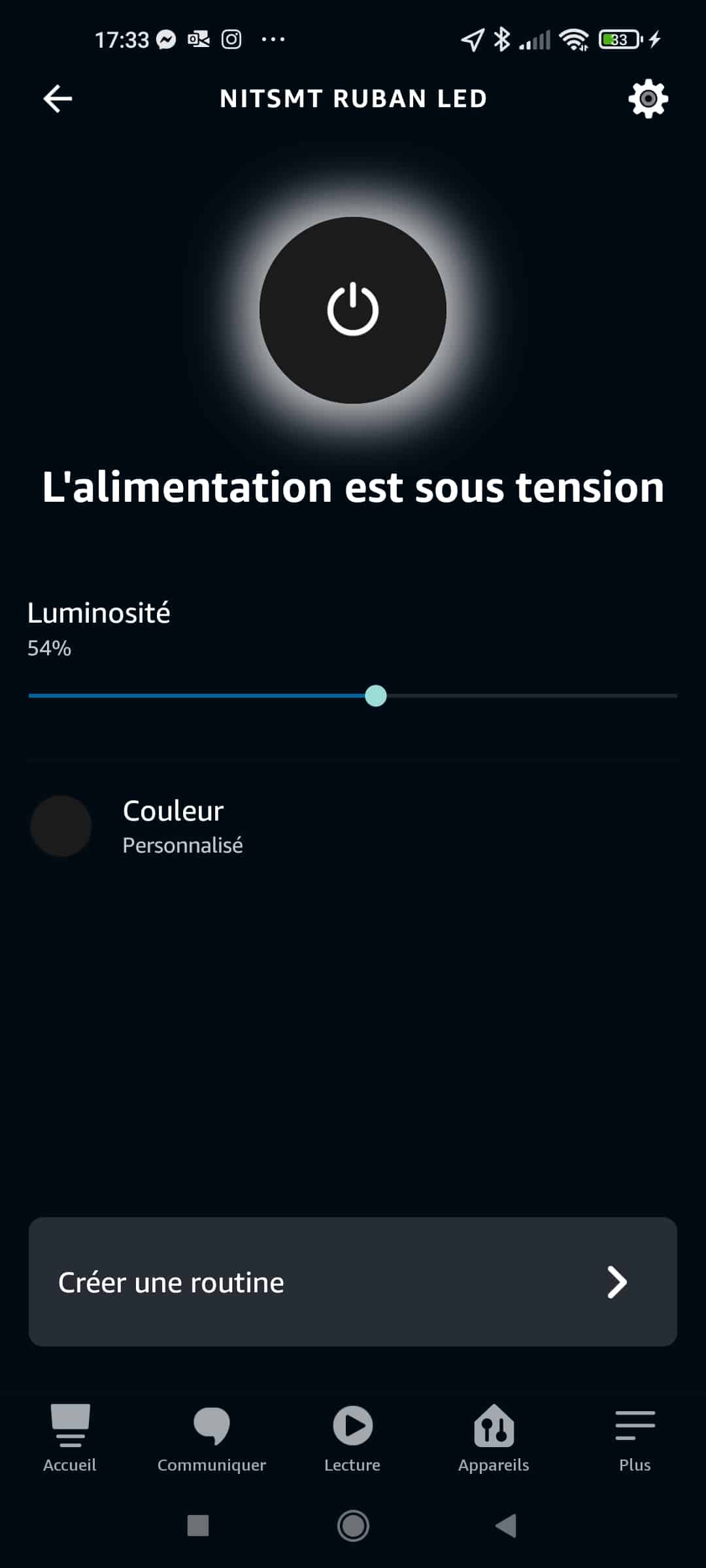The width and height of the screenshot is (706, 1568).
Task: Open the device settings gear
Action: pyautogui.click(x=648, y=99)
